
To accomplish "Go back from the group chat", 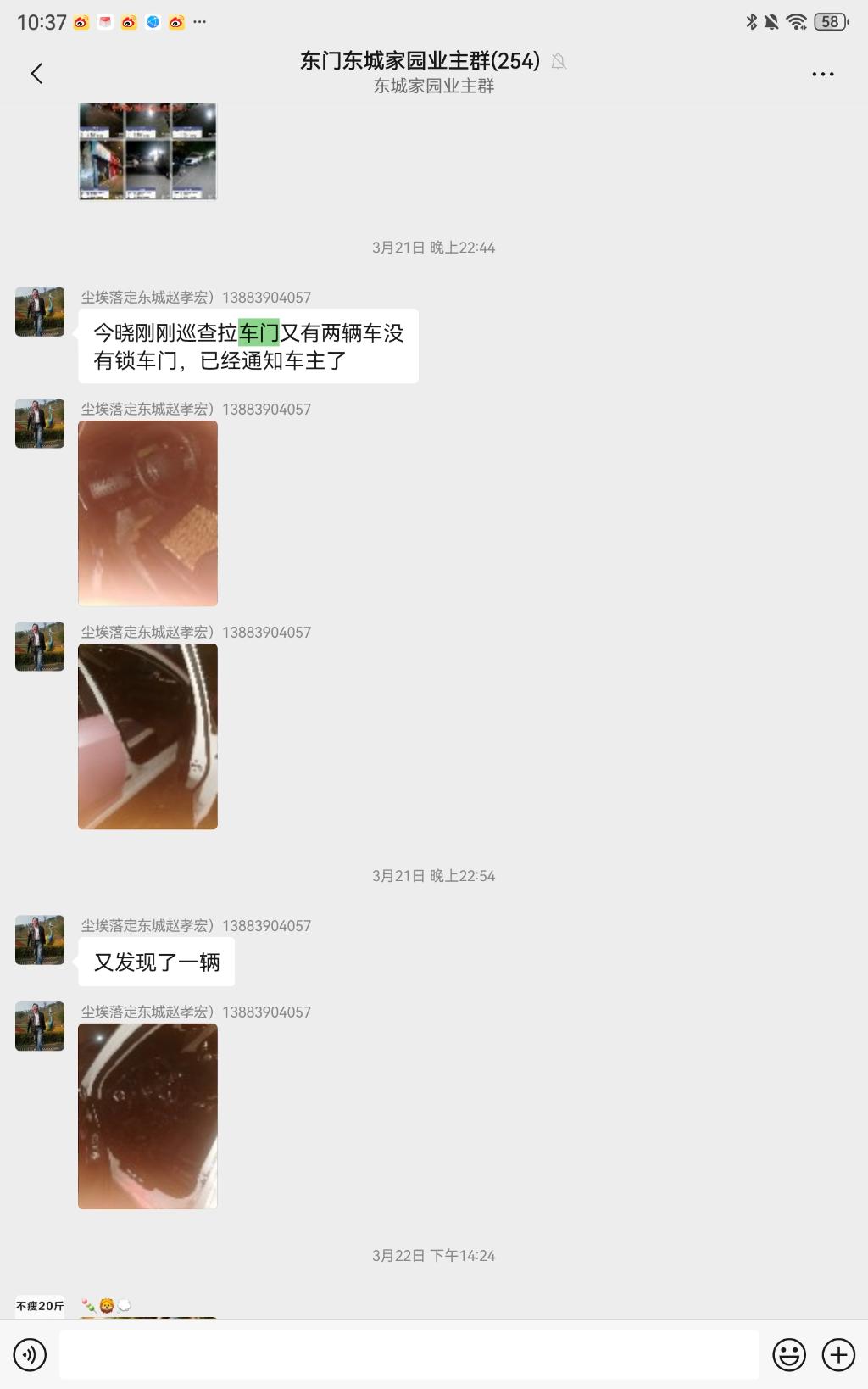I will [36, 74].
